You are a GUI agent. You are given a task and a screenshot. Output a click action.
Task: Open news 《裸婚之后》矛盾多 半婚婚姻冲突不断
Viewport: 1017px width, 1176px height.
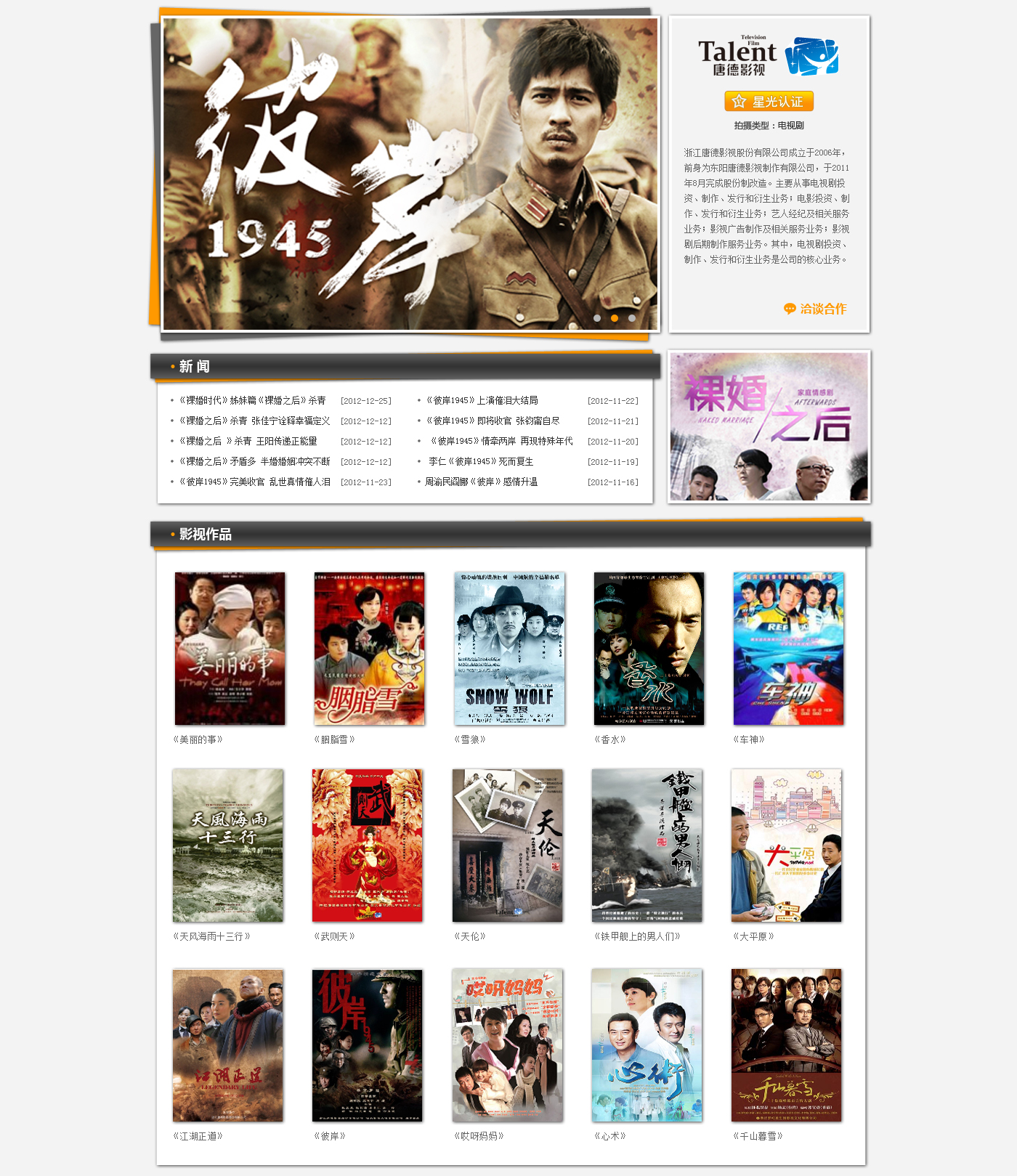(254, 461)
